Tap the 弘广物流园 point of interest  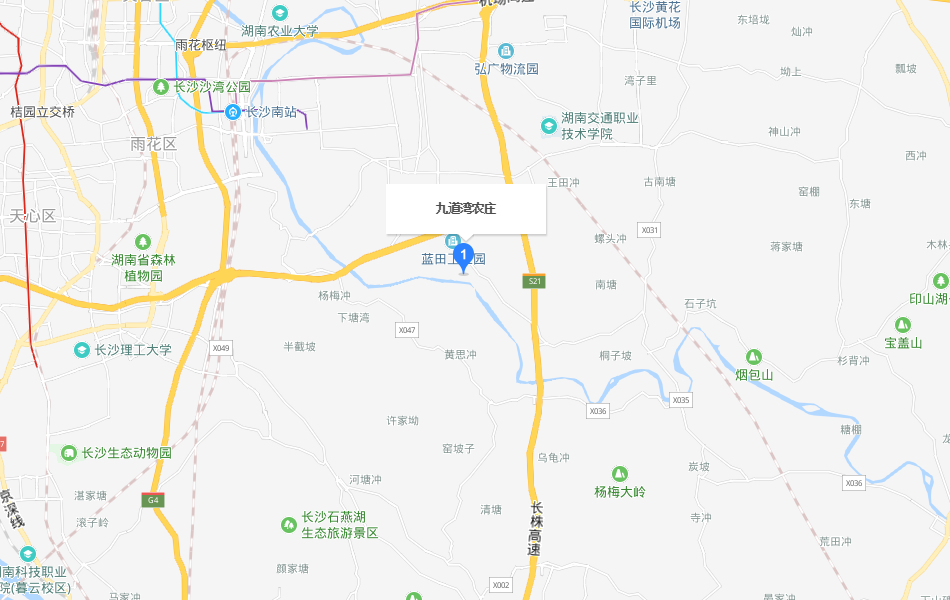pos(506,50)
